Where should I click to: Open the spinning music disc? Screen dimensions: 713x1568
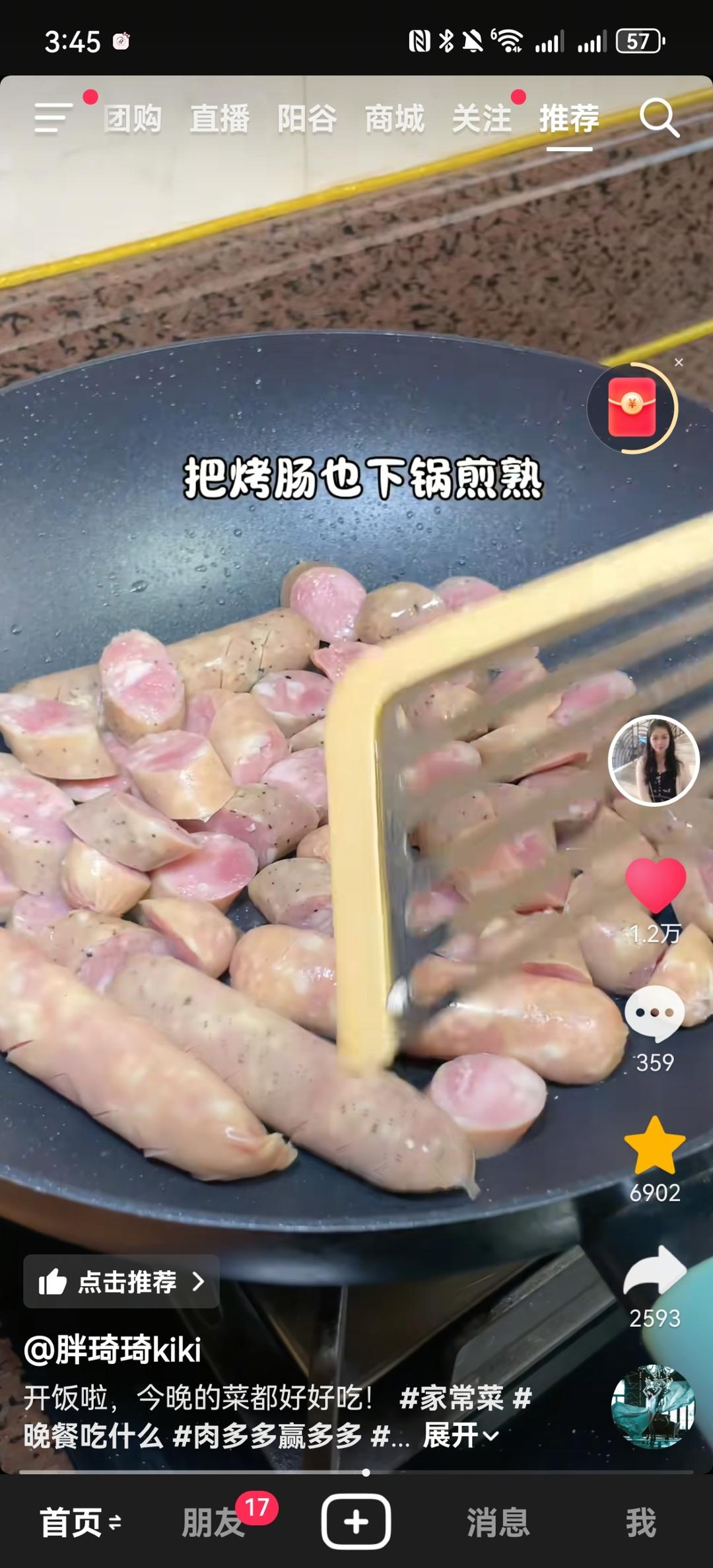pyautogui.click(x=653, y=1406)
